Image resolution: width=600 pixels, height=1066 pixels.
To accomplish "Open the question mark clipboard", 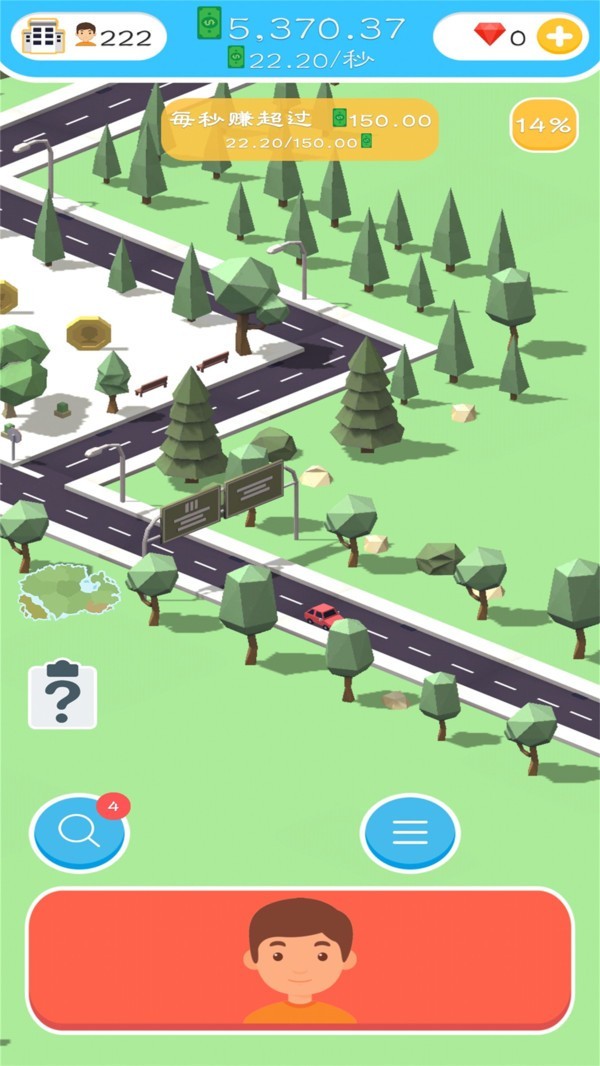I will tap(62, 695).
